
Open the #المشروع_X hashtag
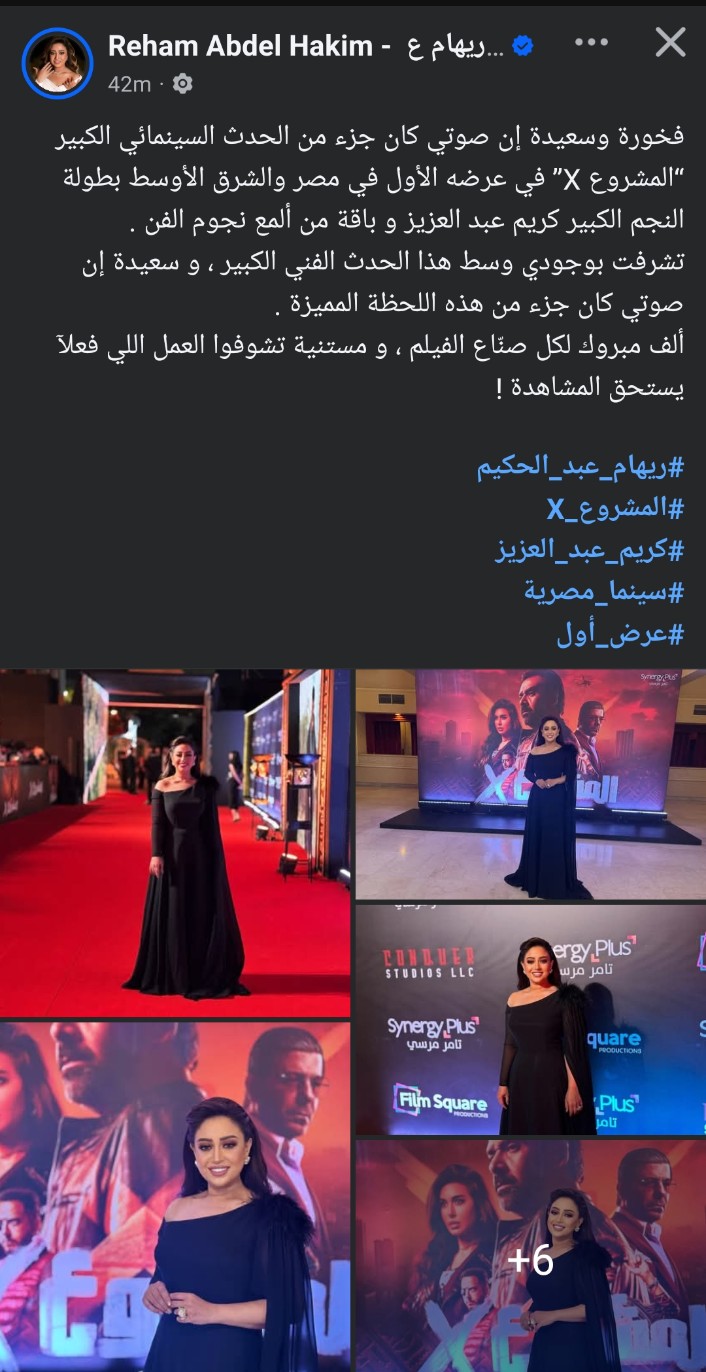point(615,509)
